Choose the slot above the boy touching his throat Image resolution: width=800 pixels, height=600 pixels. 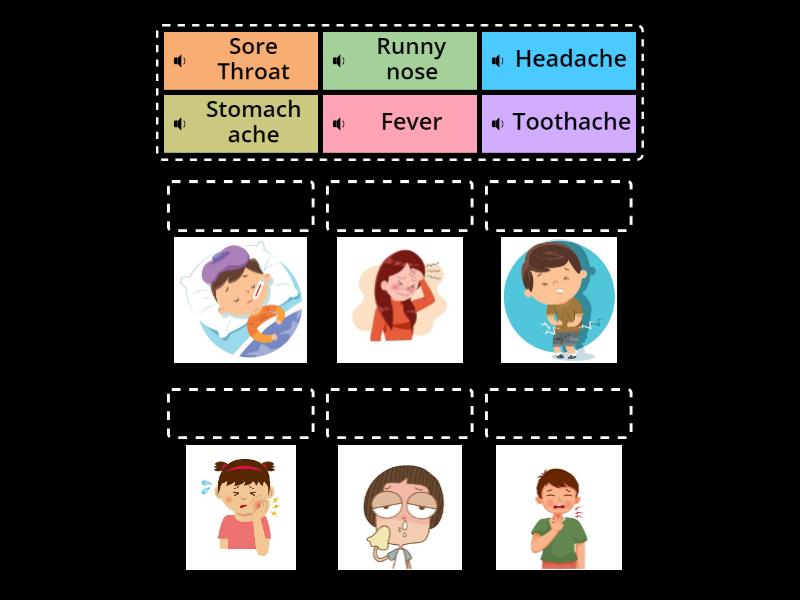tap(559, 413)
